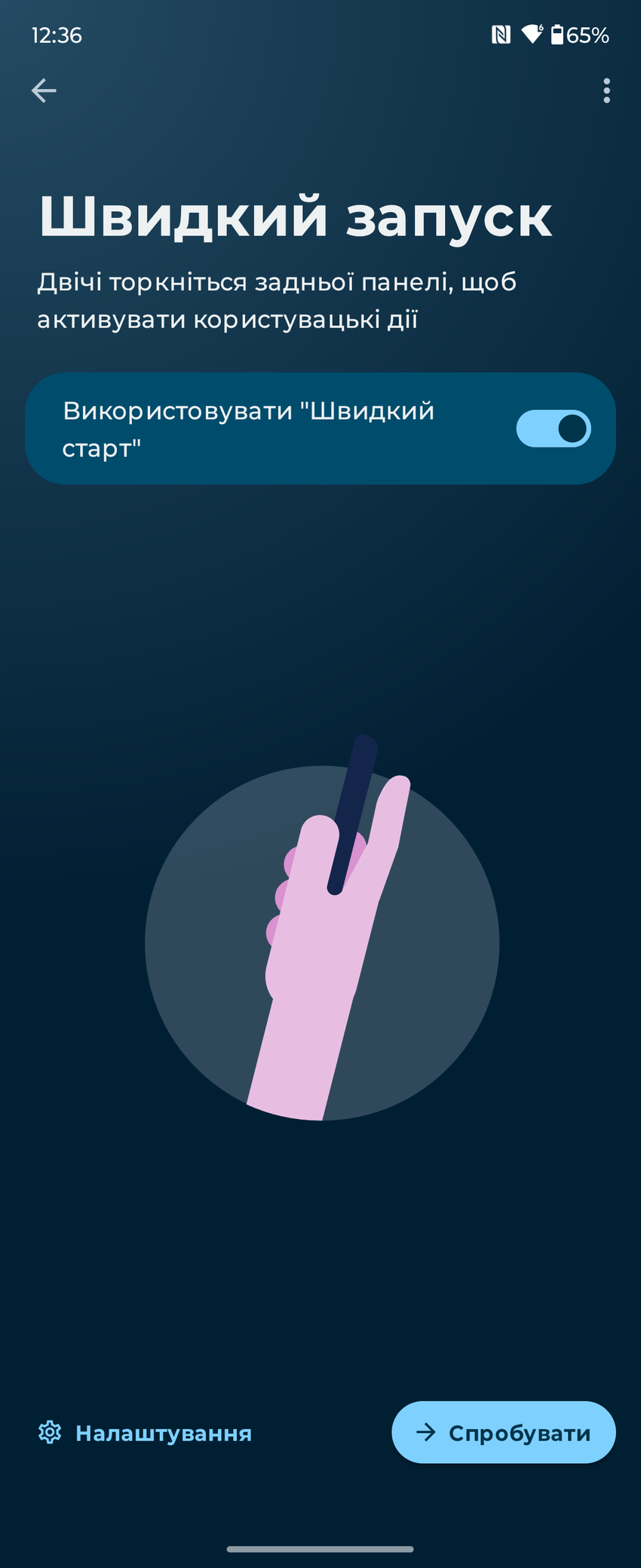
Task: Click the settings gear next to Налаштування
Action: [51, 1432]
